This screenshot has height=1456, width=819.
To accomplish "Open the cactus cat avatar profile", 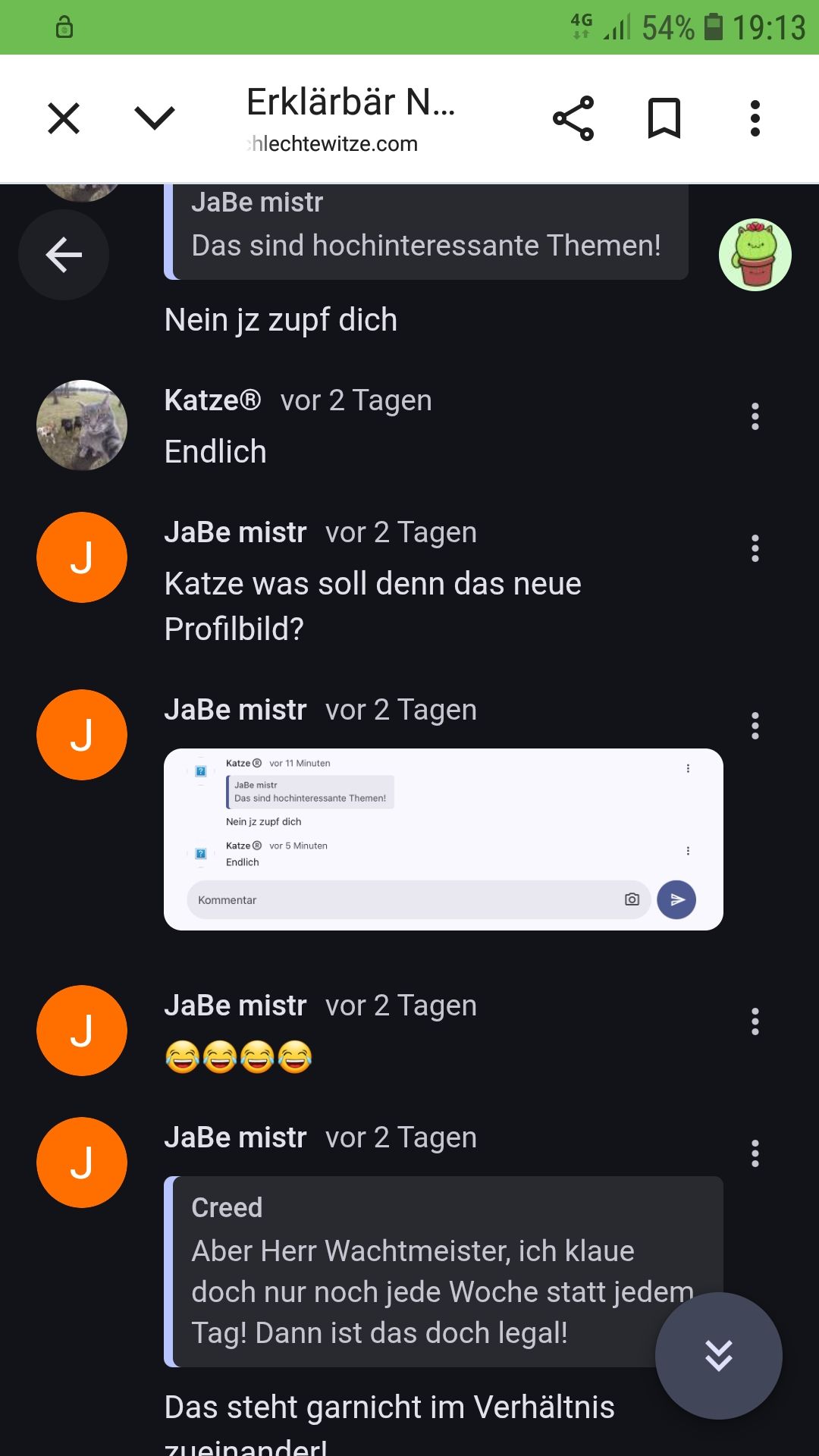I will [x=755, y=255].
